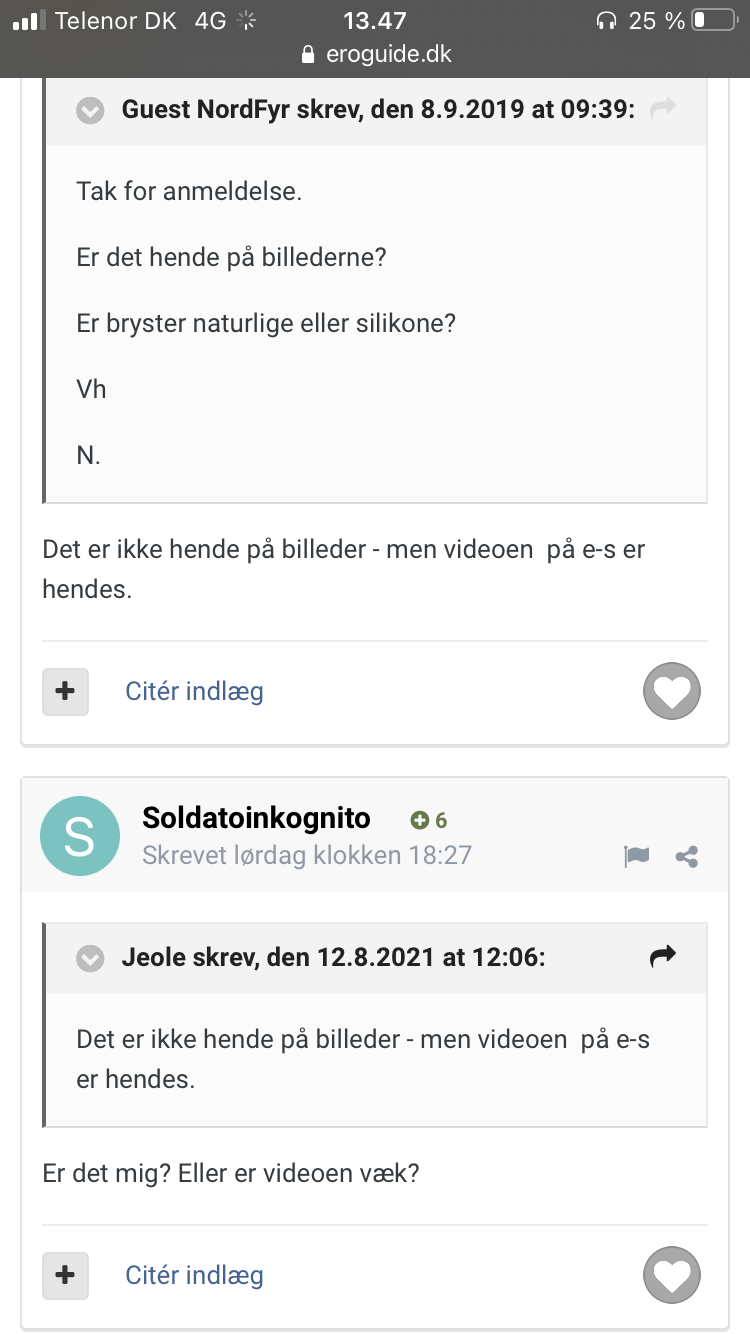
Task: Tap Citér indlæg under Soldatoinkognito's post
Action: coord(194,1275)
